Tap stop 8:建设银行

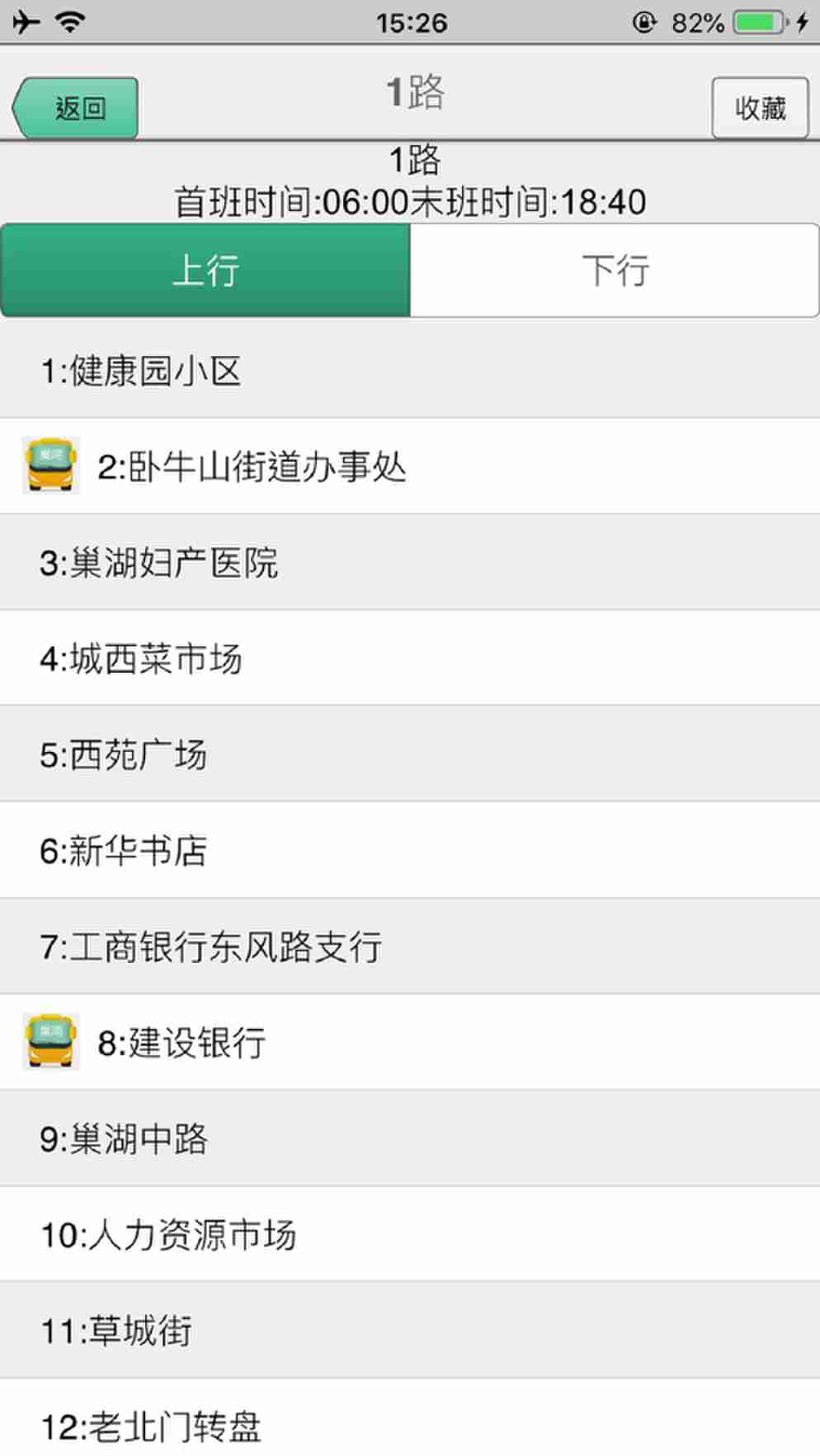410,1042
